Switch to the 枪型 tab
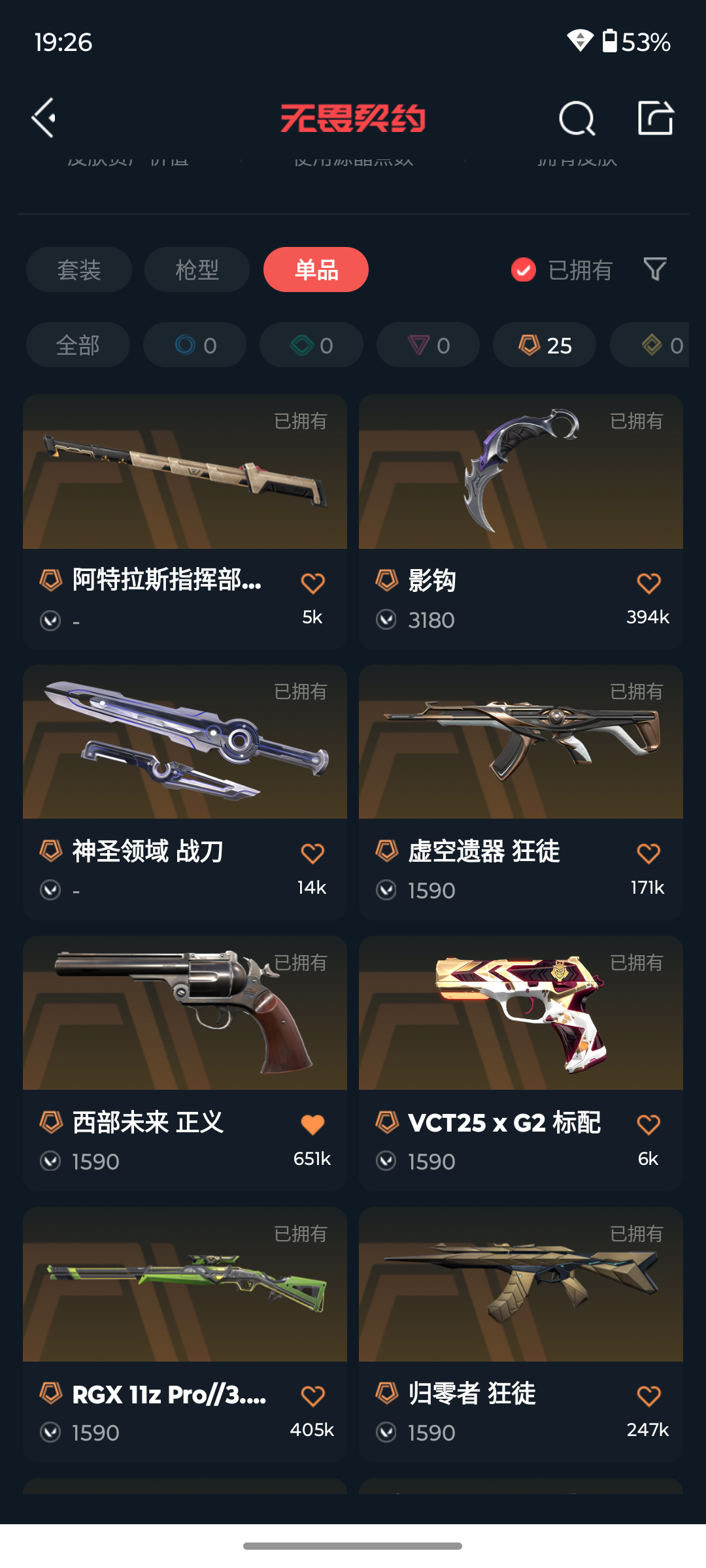The height and width of the screenshot is (1568, 706). [x=197, y=270]
